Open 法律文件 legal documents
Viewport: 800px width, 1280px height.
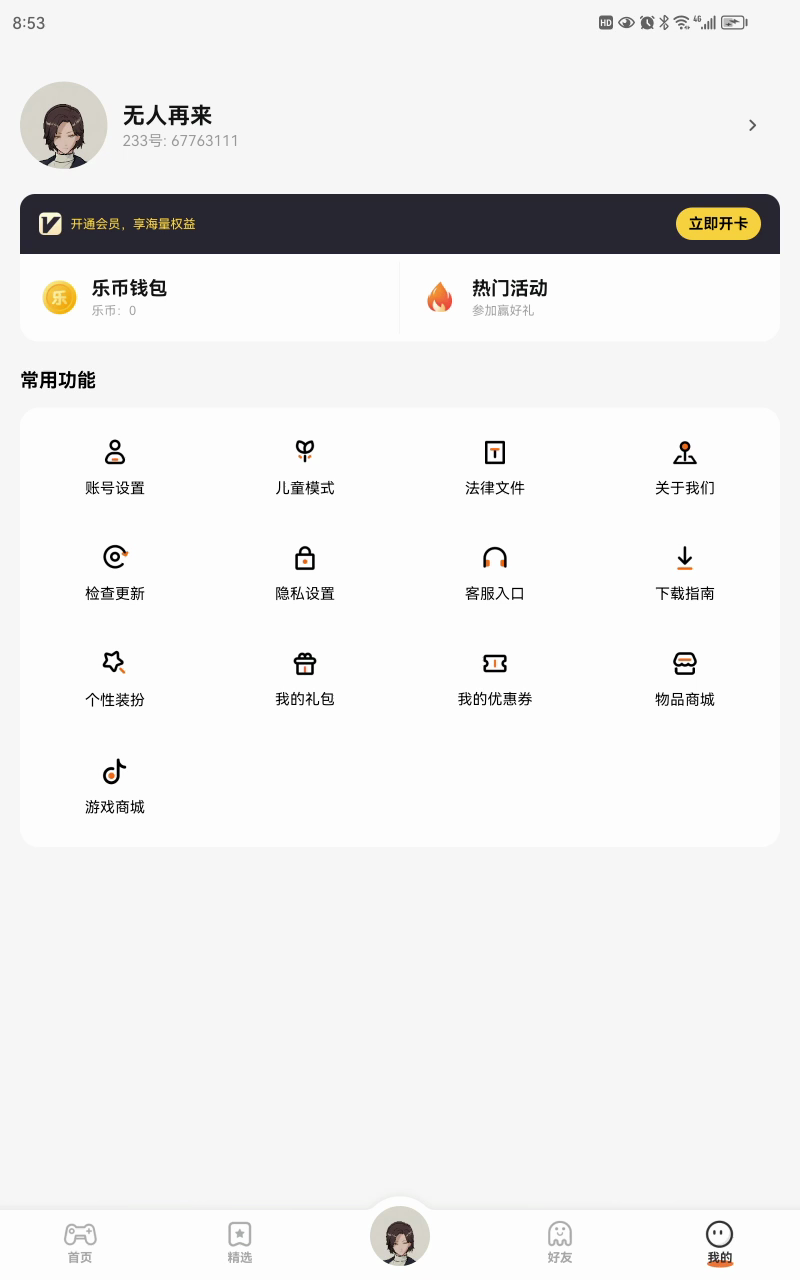pyautogui.click(x=495, y=467)
